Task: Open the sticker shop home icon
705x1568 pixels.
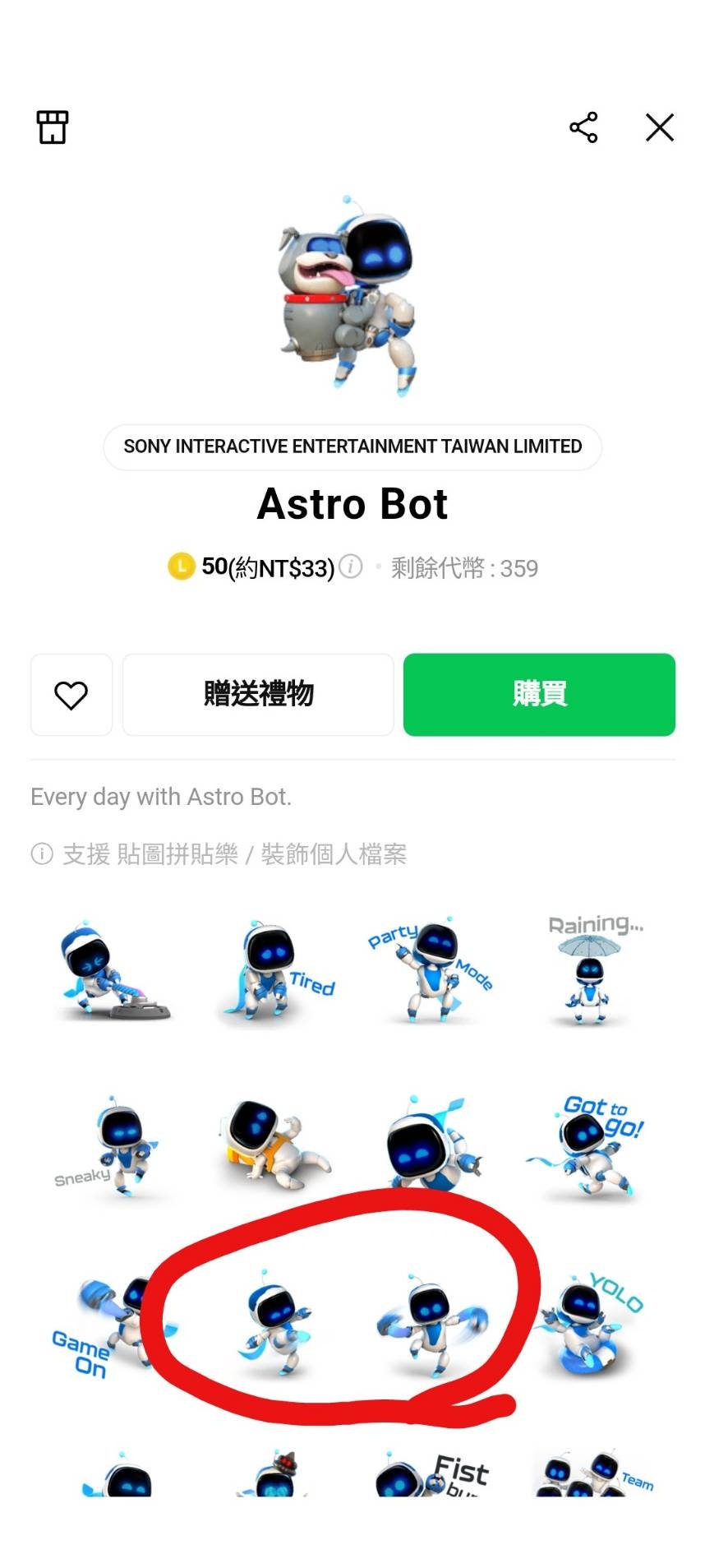Action: tap(53, 127)
